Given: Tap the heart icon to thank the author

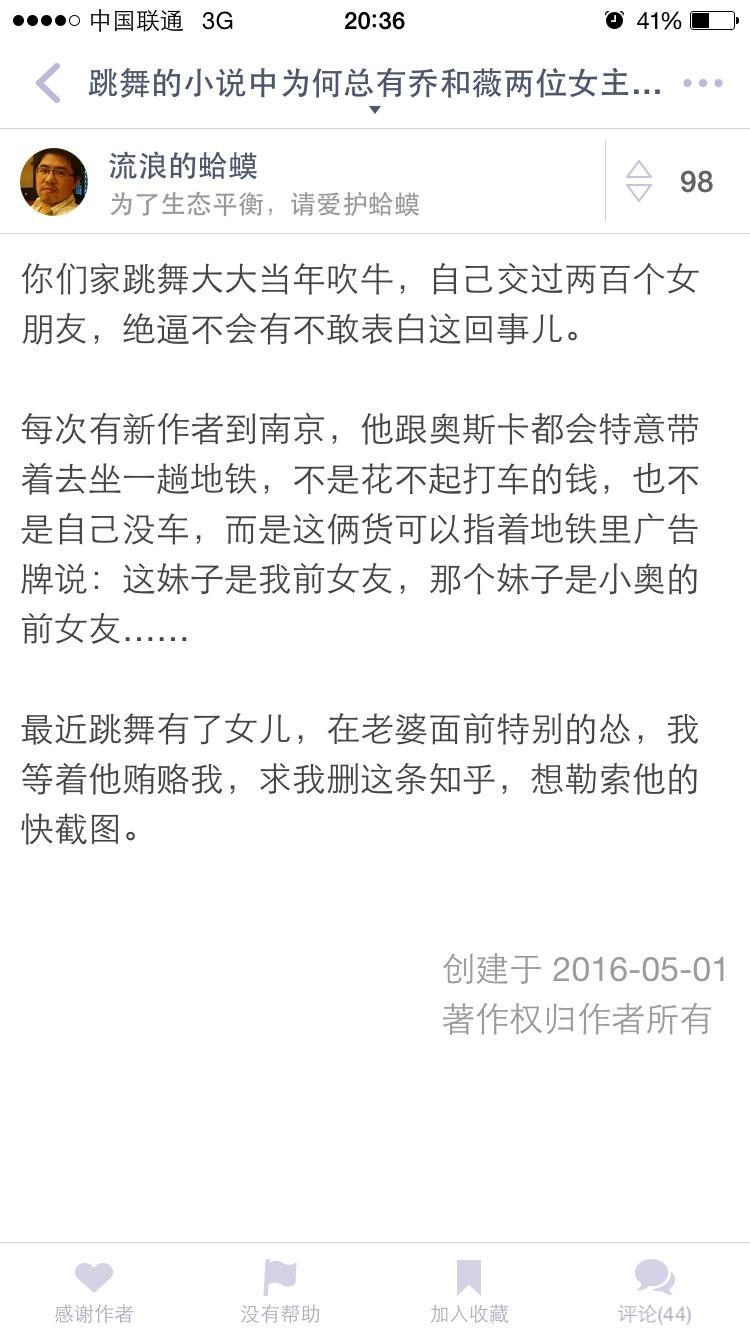Looking at the screenshot, I should click(x=93, y=1277).
